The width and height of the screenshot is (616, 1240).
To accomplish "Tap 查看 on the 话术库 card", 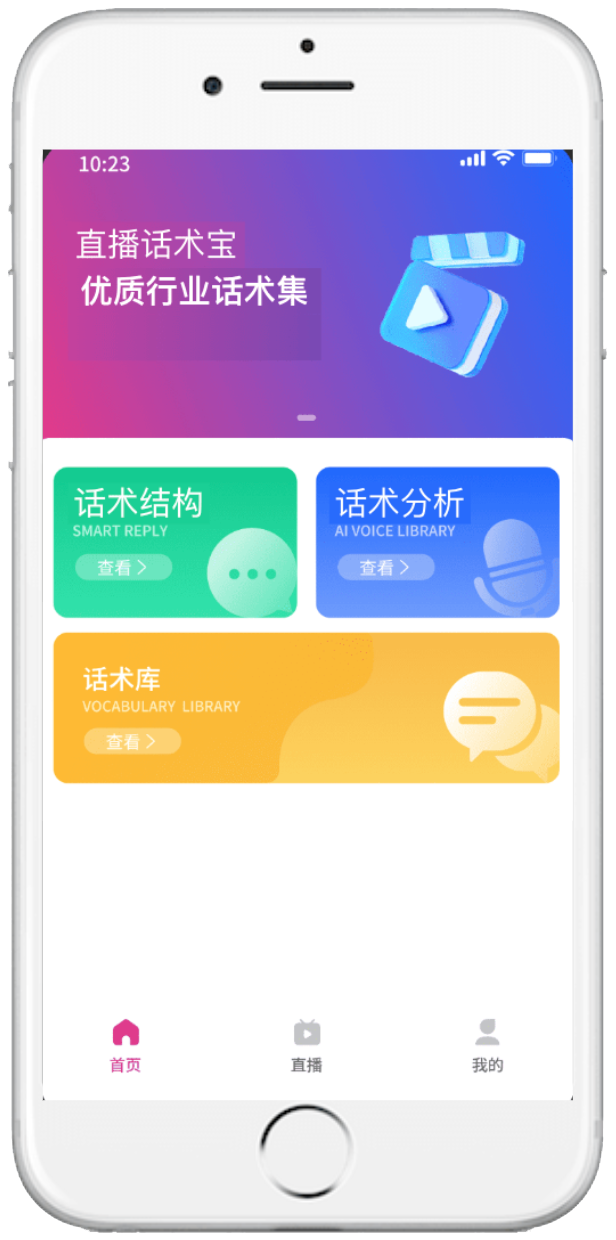I will [132, 741].
